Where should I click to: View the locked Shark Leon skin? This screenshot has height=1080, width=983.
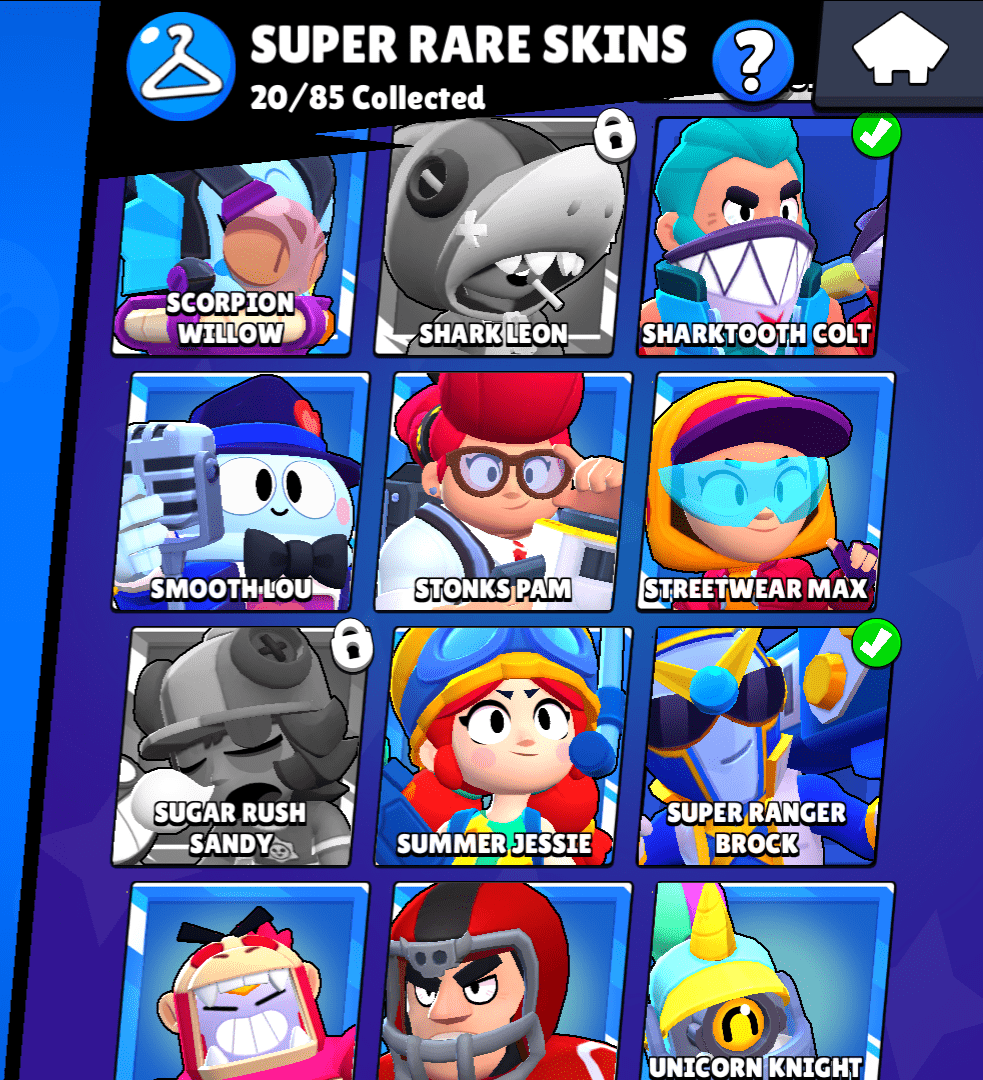(x=495, y=240)
